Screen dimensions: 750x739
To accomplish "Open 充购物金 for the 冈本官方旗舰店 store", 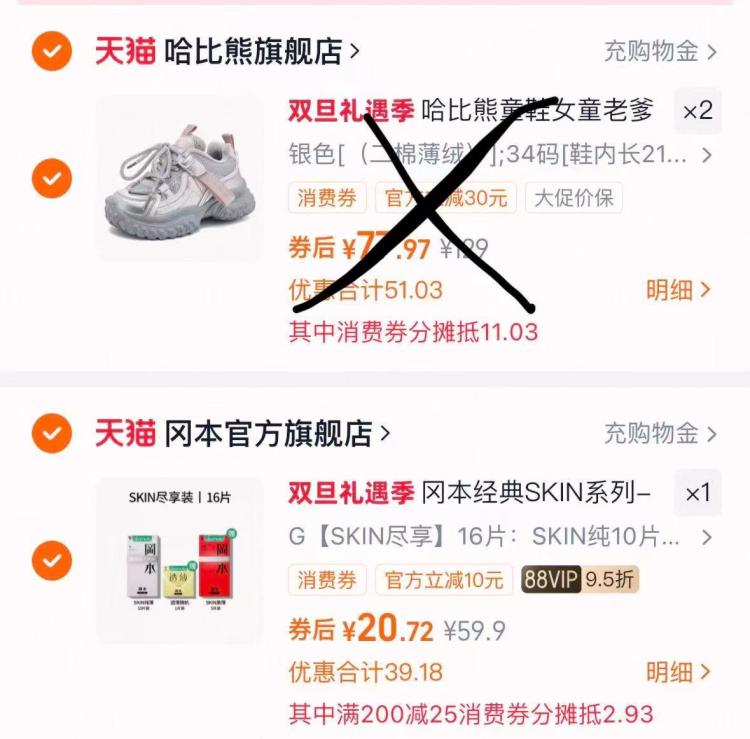I will 659,433.
